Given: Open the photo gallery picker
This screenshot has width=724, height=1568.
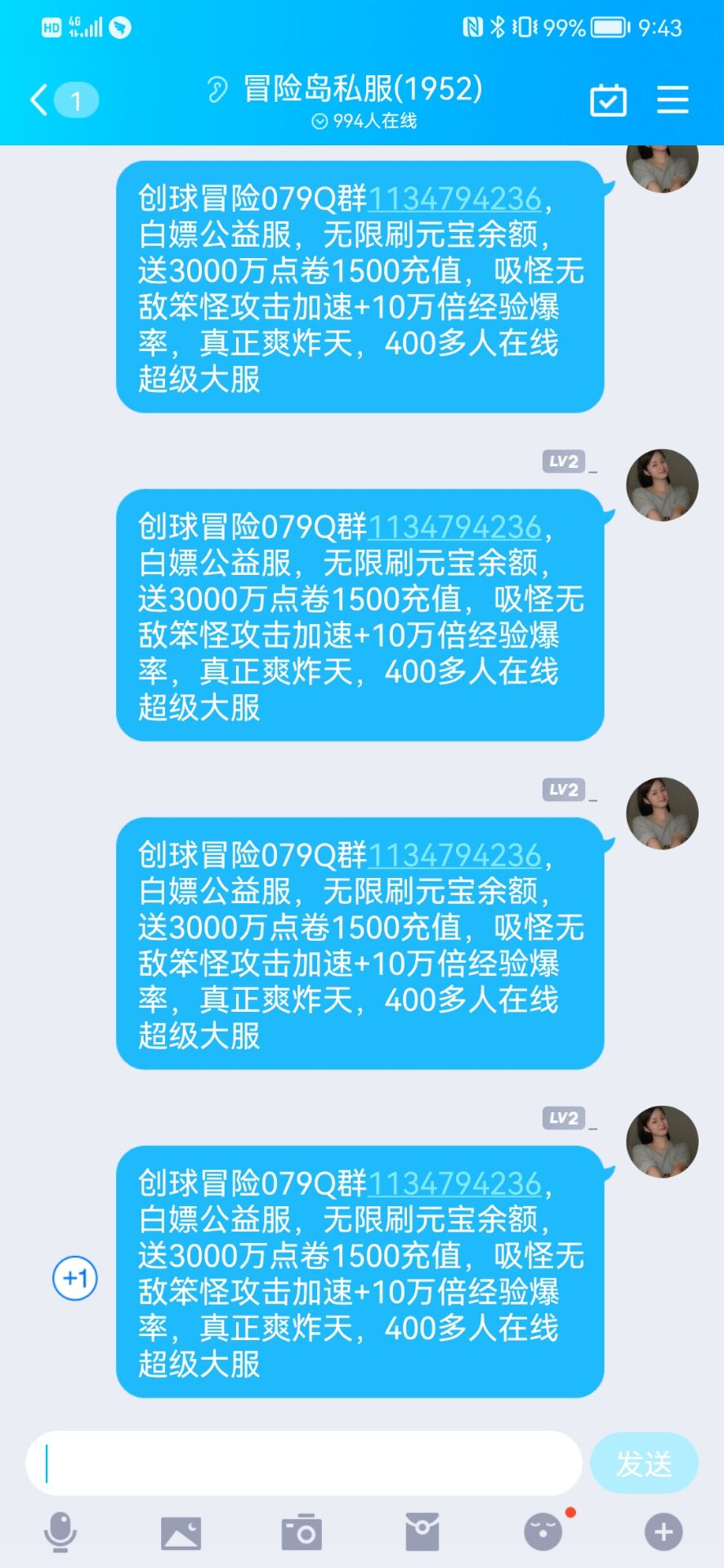Looking at the screenshot, I should pyautogui.click(x=181, y=1532).
